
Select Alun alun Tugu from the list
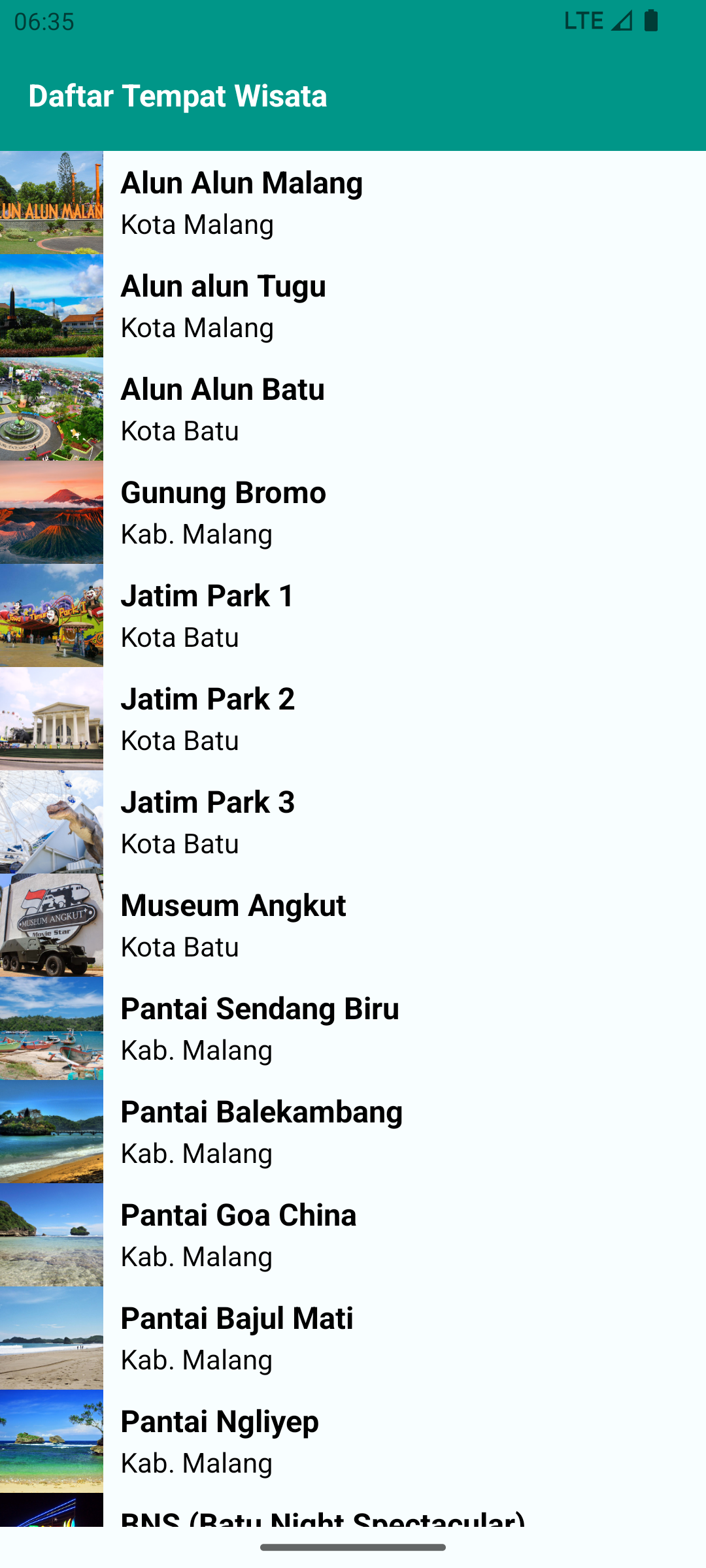tap(353, 306)
